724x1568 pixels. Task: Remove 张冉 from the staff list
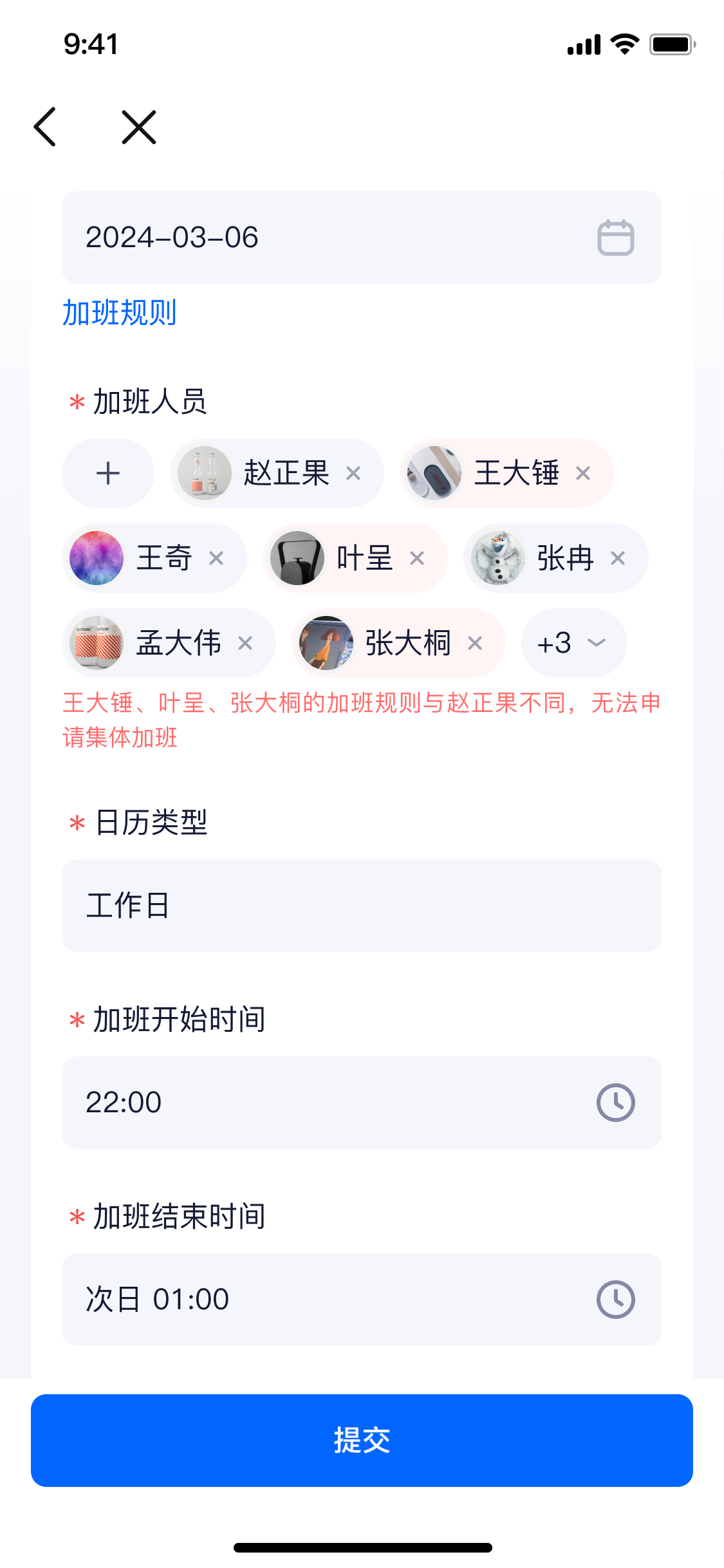[x=618, y=559]
